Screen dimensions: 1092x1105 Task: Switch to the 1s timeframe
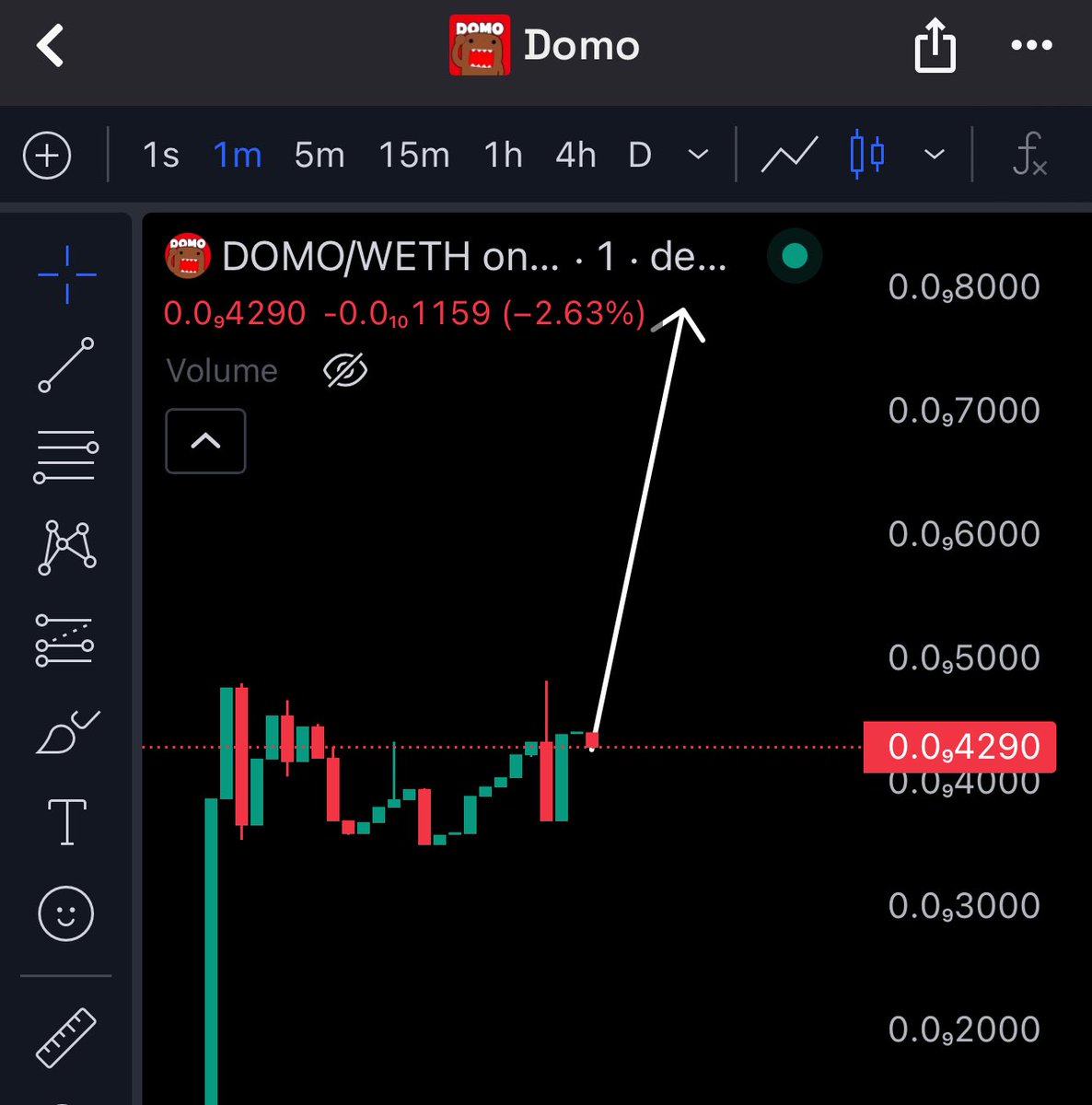click(x=160, y=156)
